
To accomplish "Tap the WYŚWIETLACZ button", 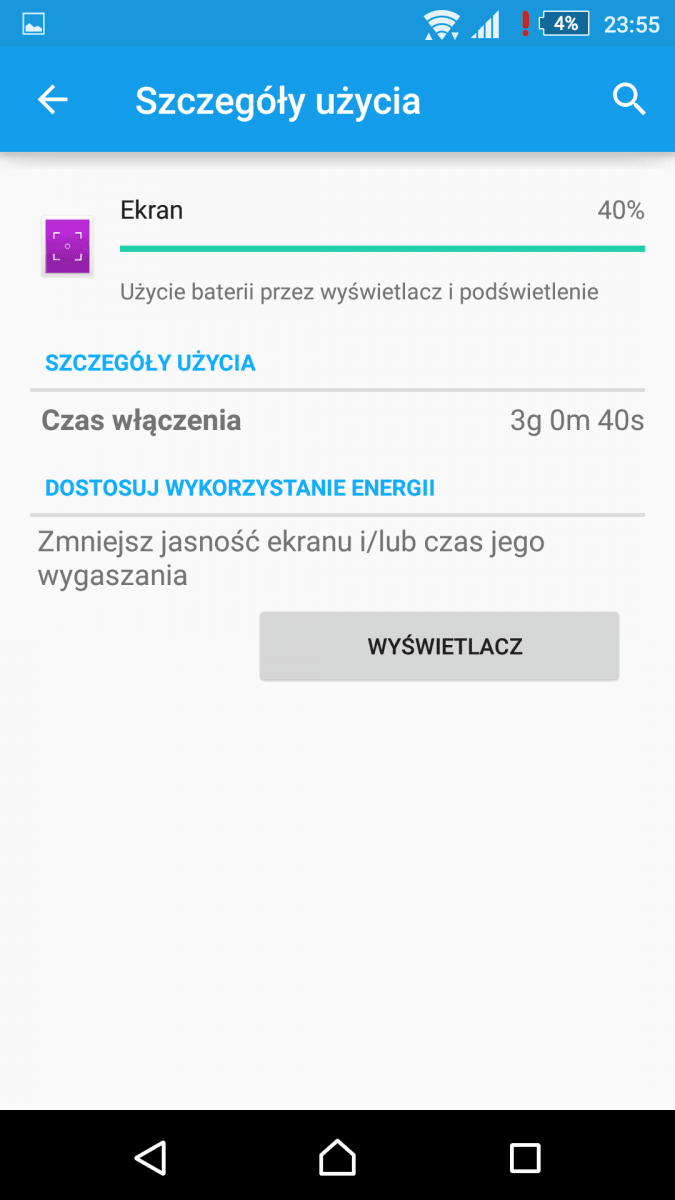I will pos(439,646).
